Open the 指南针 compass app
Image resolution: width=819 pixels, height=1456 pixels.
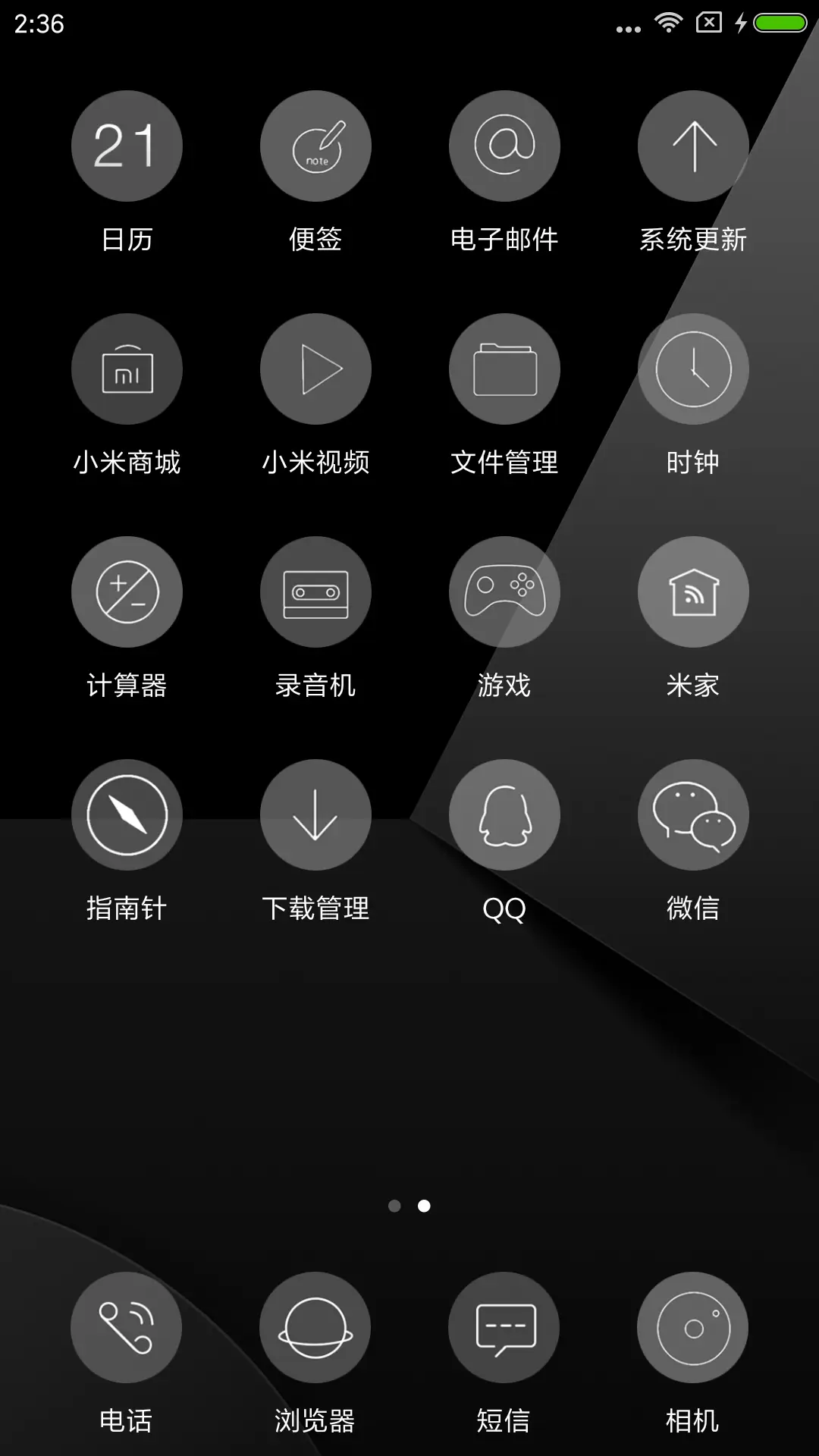coord(127,814)
